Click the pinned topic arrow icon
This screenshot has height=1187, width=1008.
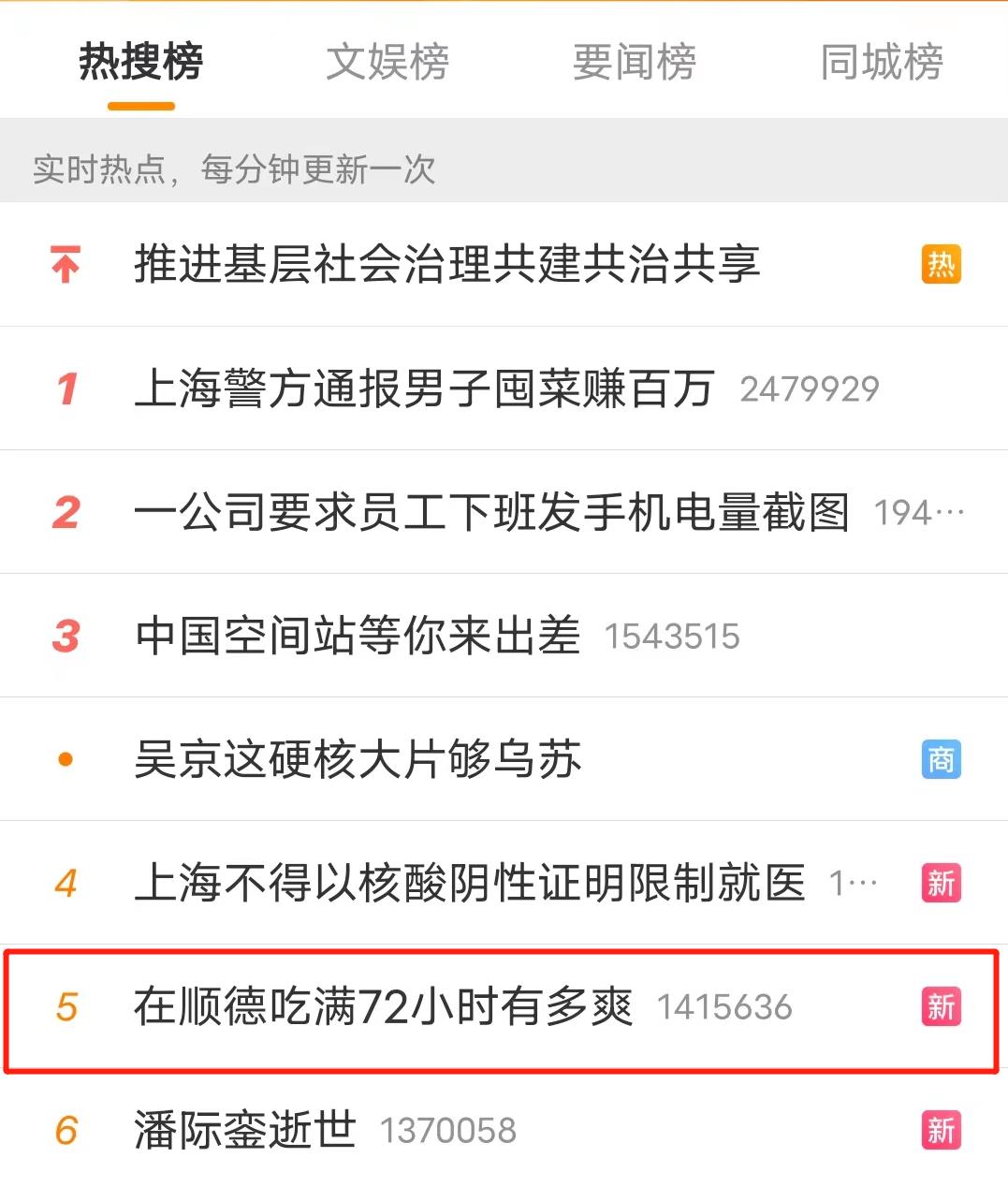(64, 265)
